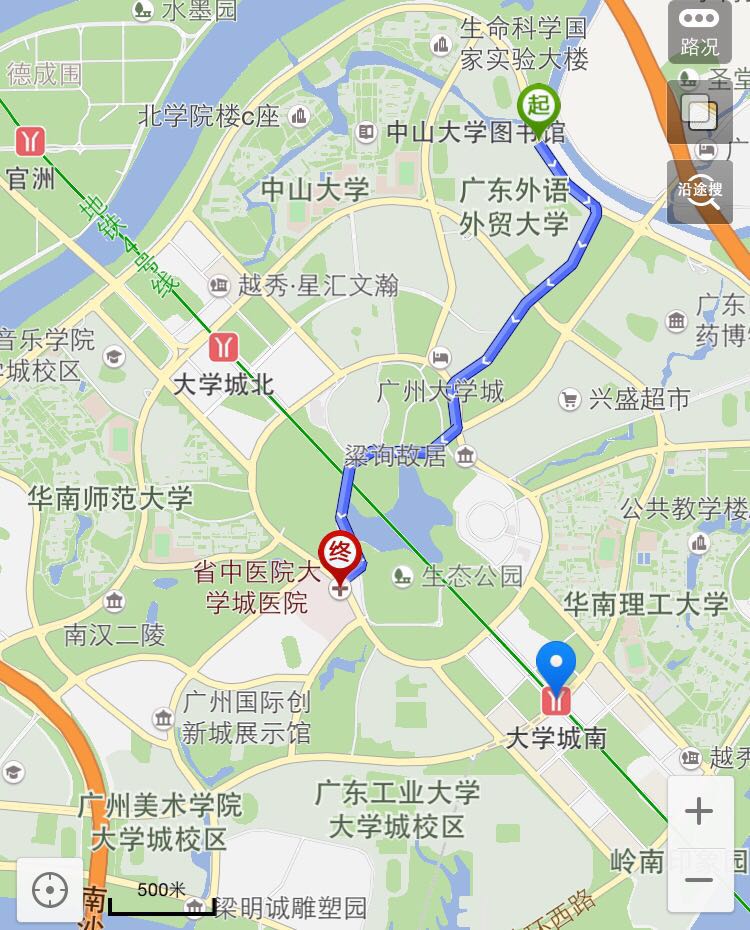
Task: Open 沿途搜 search along route
Action: click(699, 190)
